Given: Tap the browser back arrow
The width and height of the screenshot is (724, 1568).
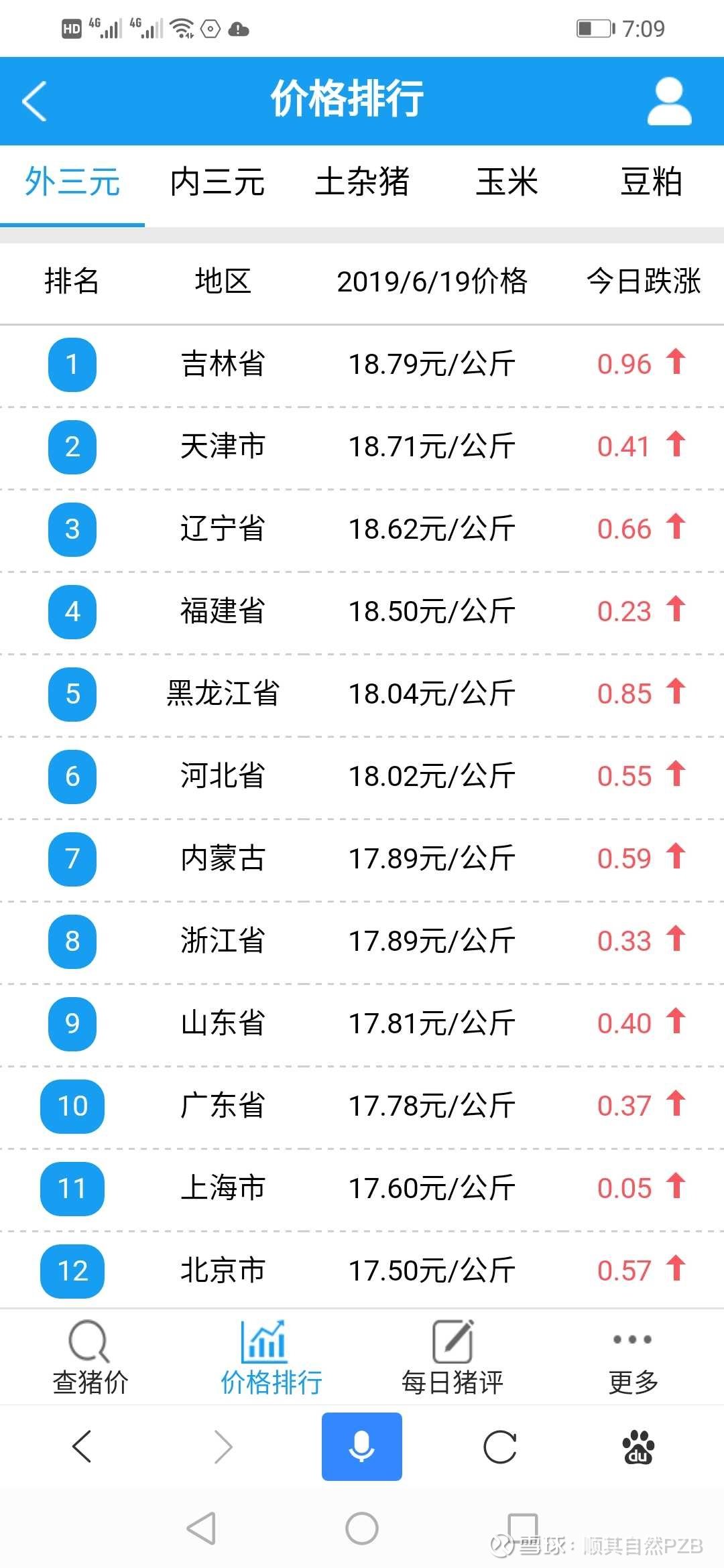Looking at the screenshot, I should pyautogui.click(x=82, y=1446).
